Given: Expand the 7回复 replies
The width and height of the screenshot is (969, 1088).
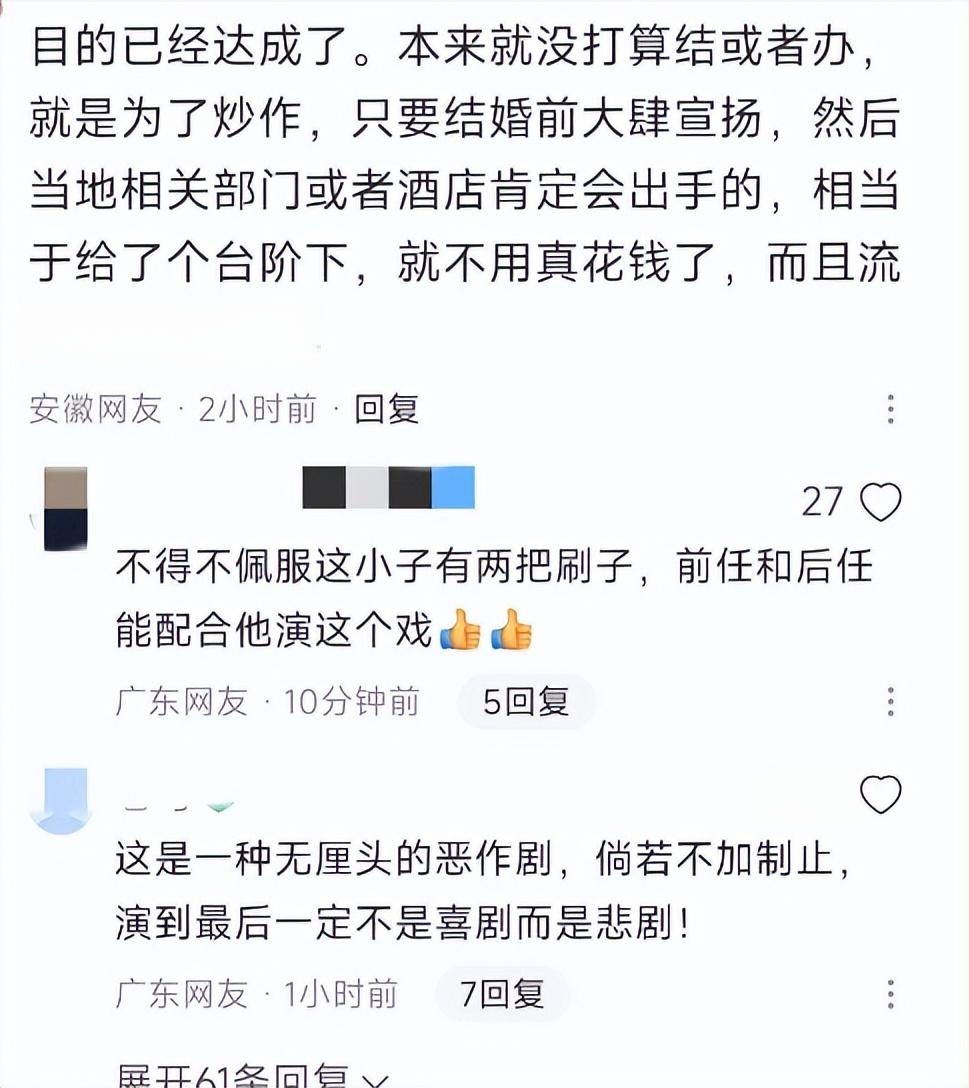Looking at the screenshot, I should pos(503,994).
